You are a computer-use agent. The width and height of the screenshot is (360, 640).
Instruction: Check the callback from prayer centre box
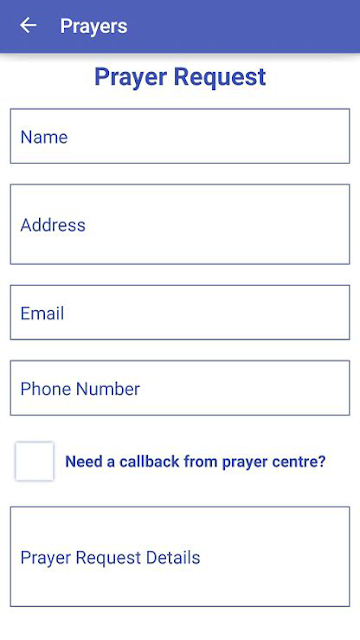coord(35,461)
